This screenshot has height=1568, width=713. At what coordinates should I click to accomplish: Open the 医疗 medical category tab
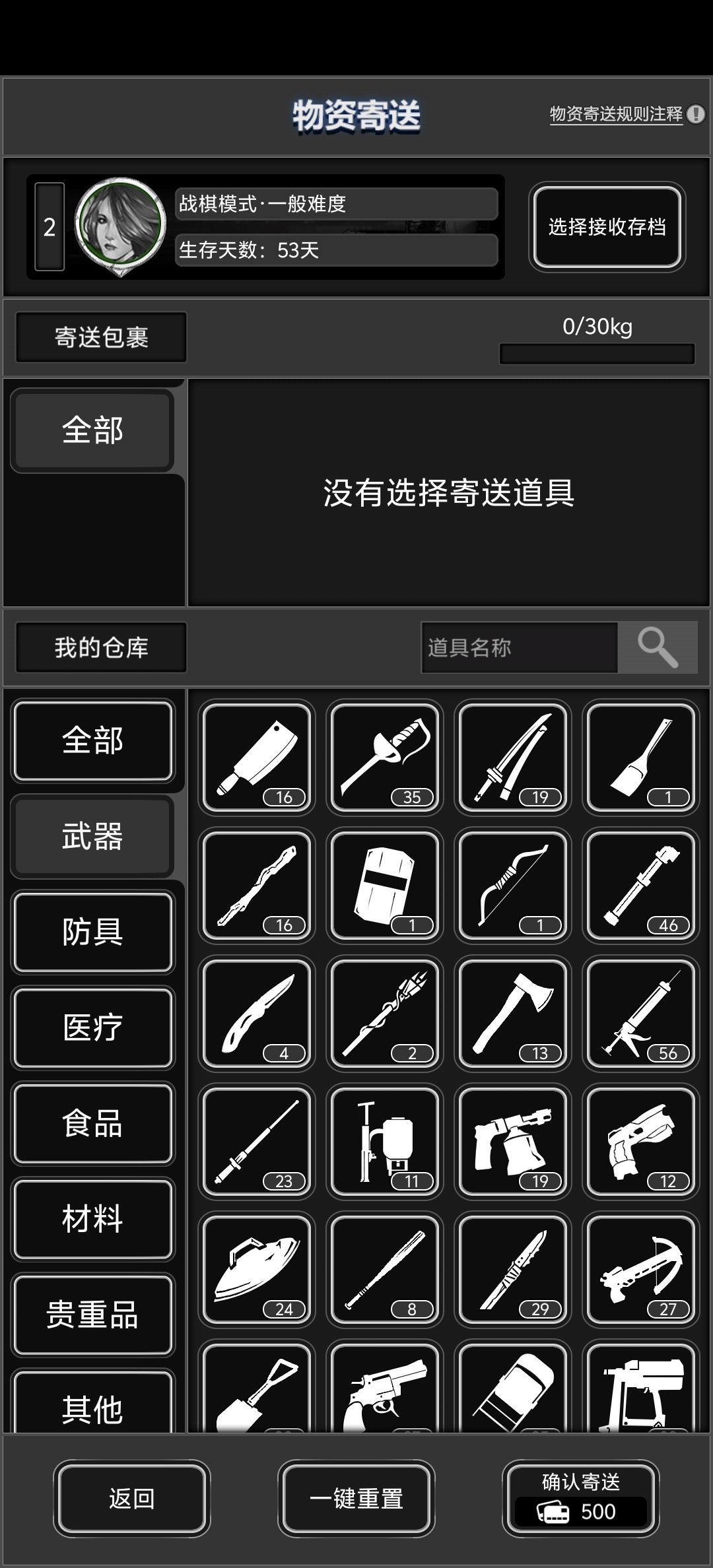tap(92, 1028)
